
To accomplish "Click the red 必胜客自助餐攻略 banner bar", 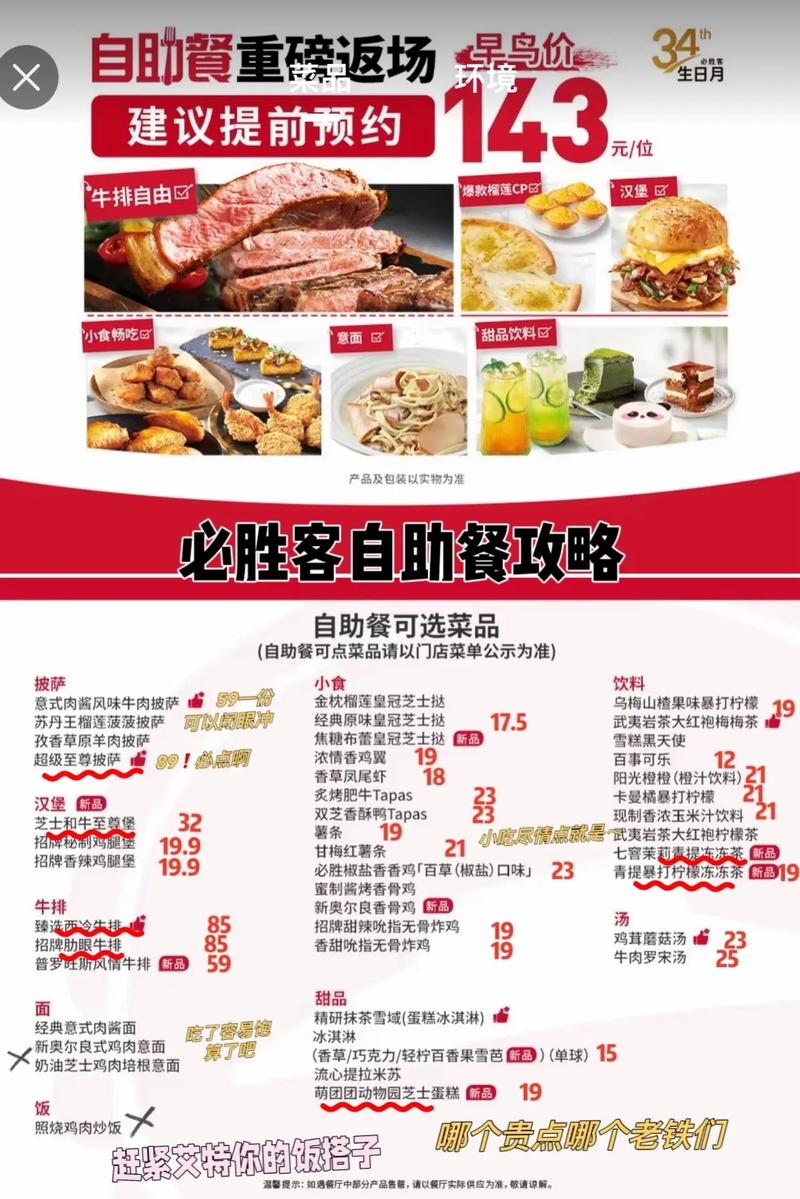I will [400, 547].
